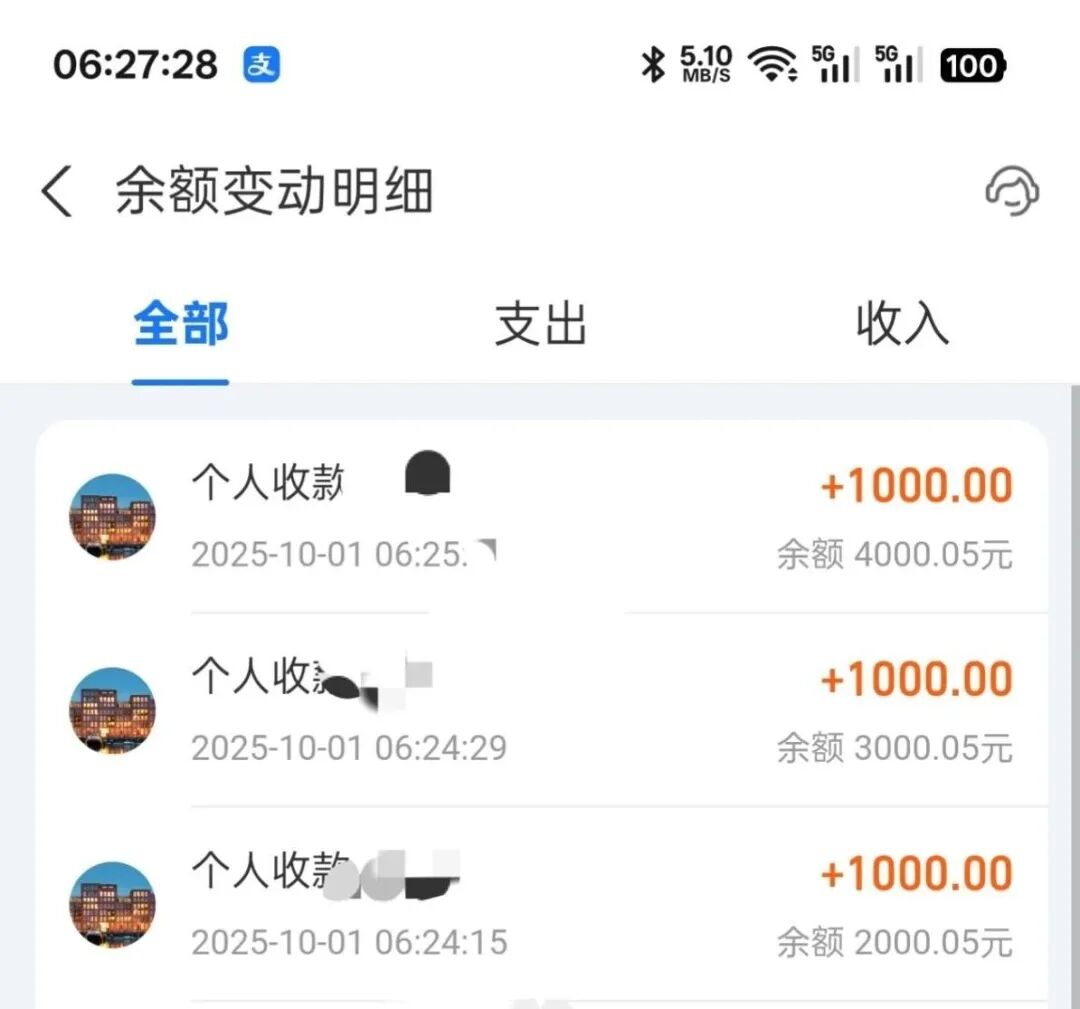Screen dimensions: 1080x1009
Task: Switch to the 支出 tab
Action: tap(540, 325)
